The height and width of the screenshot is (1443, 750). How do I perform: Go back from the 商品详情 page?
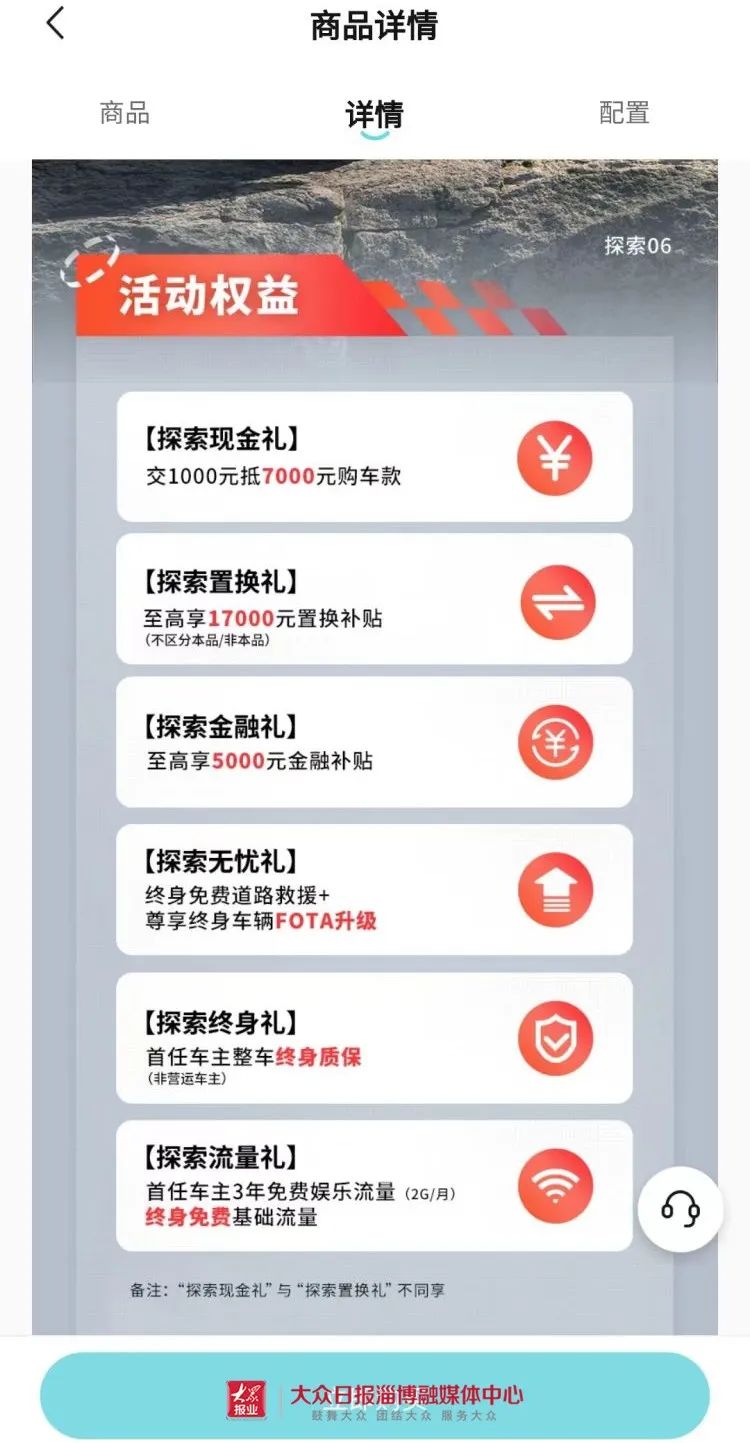[x=55, y=24]
